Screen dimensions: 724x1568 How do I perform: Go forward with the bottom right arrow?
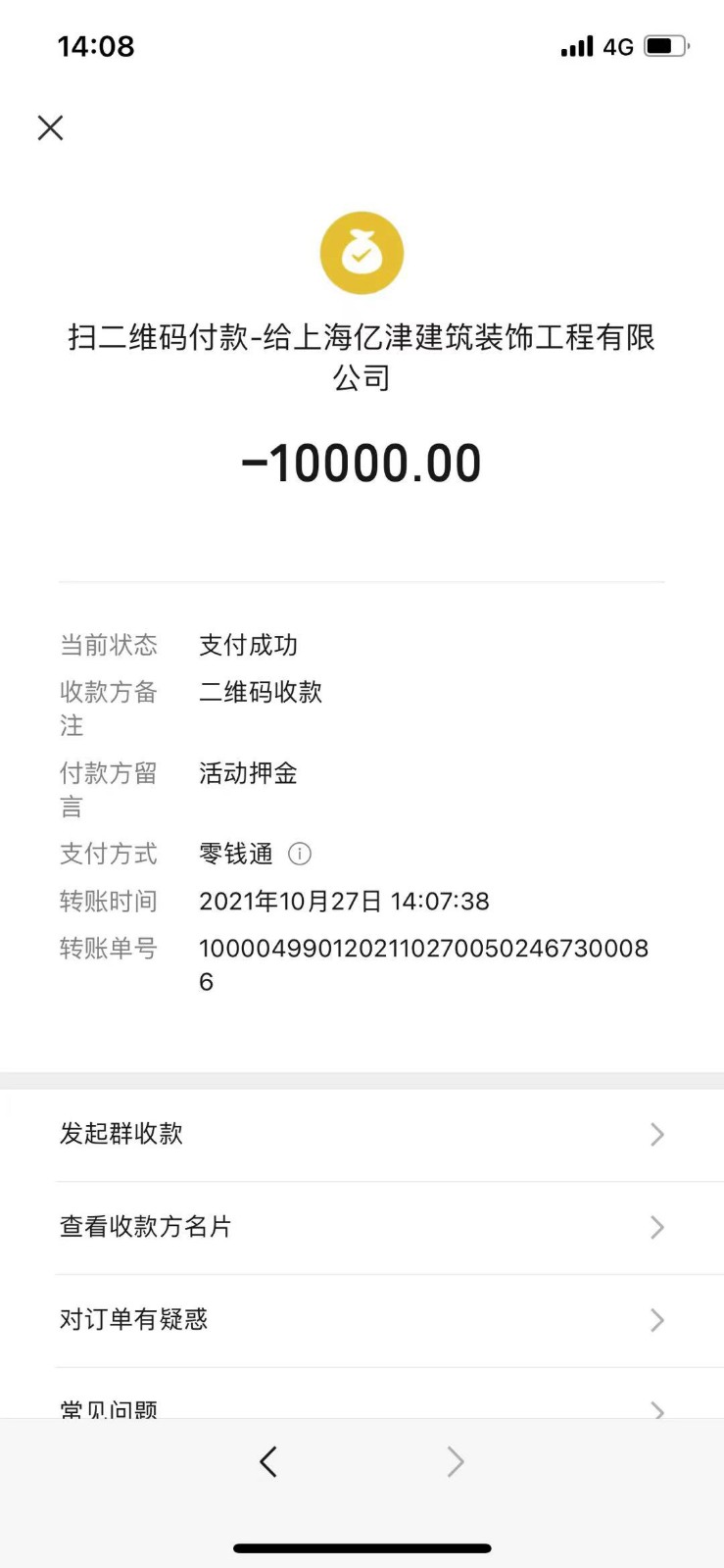pos(455,1461)
